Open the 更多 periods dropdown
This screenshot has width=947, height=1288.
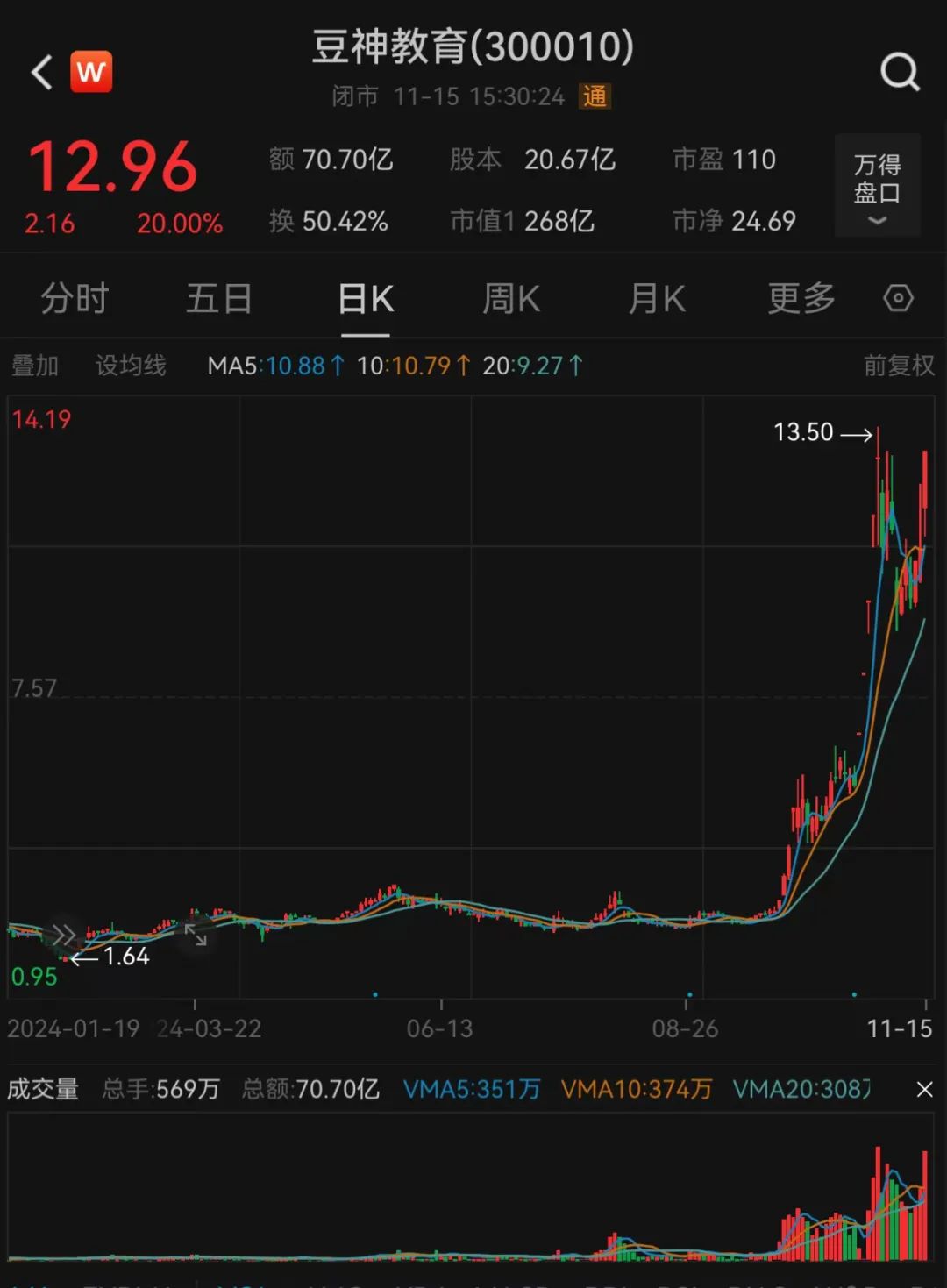(799, 298)
